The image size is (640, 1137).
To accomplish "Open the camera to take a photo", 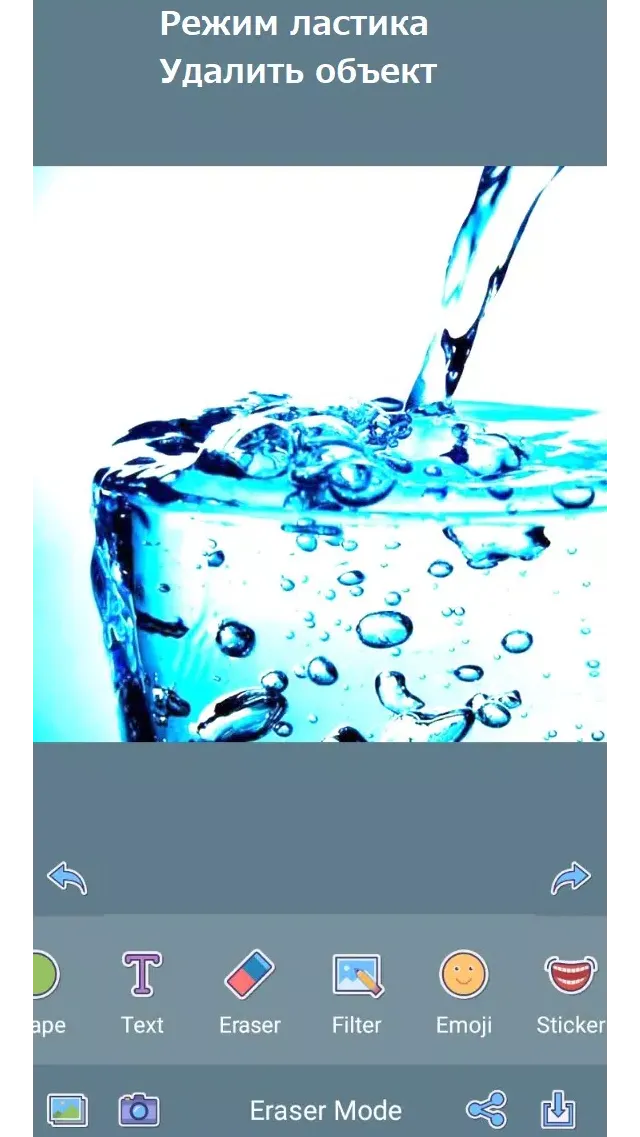I will pyautogui.click(x=139, y=1110).
